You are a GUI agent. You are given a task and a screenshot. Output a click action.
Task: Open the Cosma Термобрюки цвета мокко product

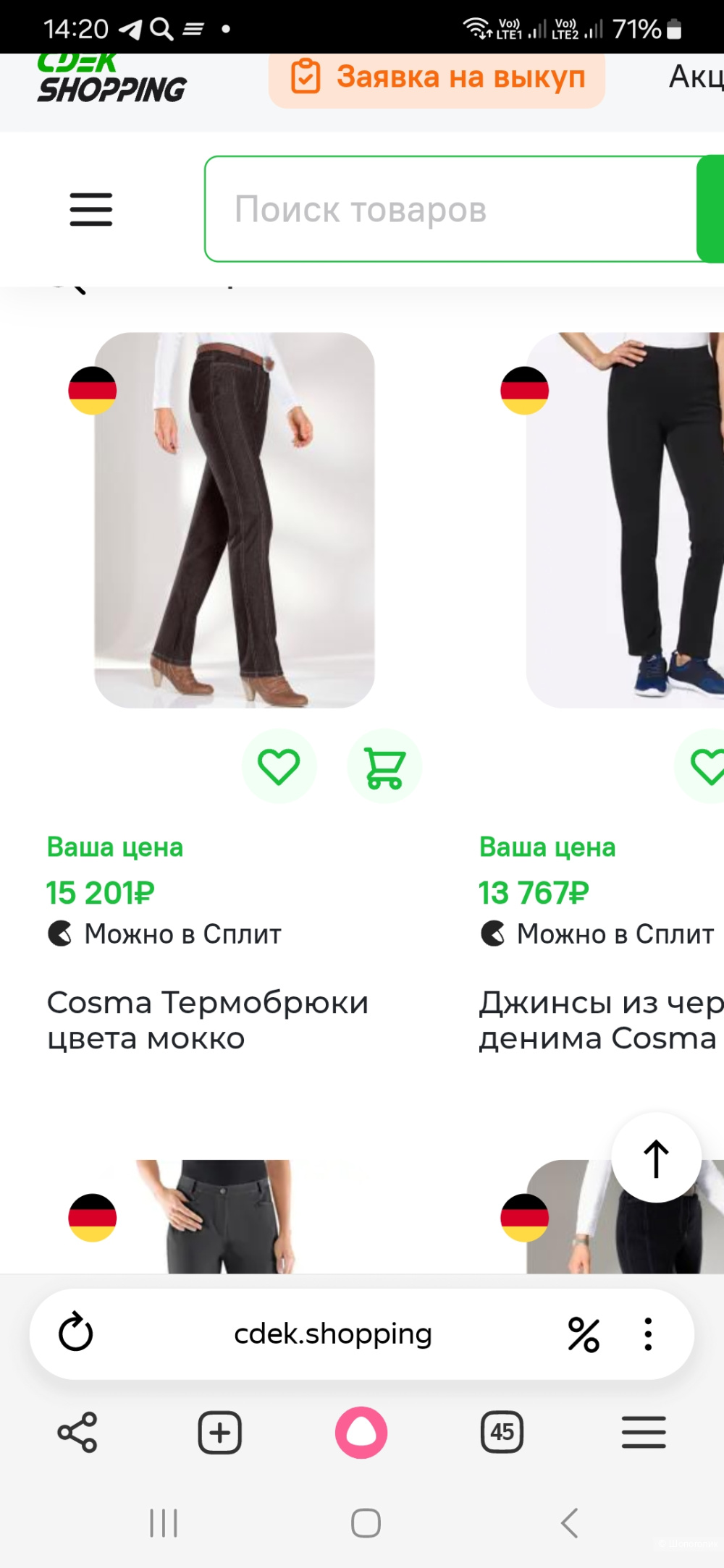coord(208,1020)
